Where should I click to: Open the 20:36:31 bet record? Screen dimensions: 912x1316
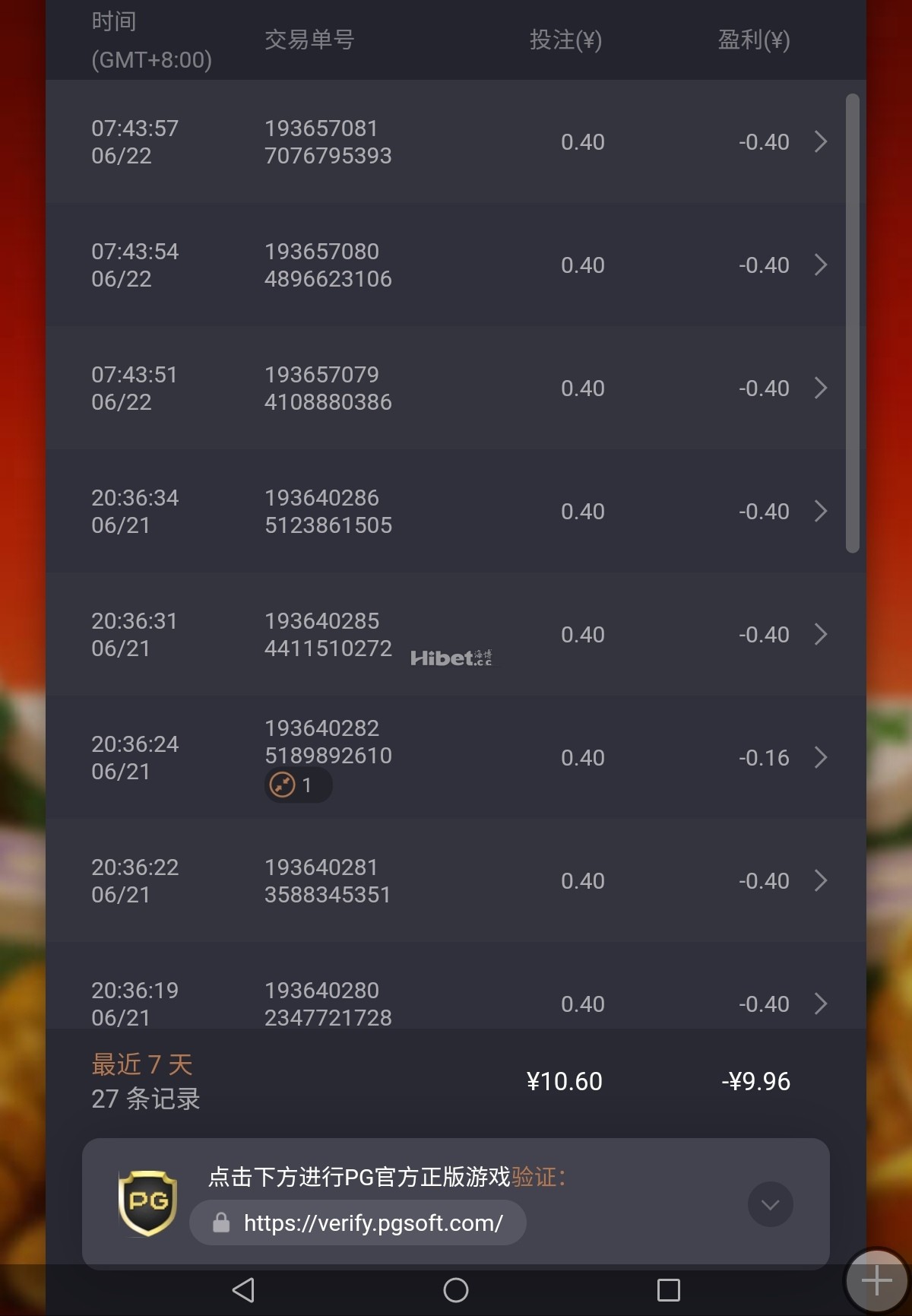(x=820, y=634)
